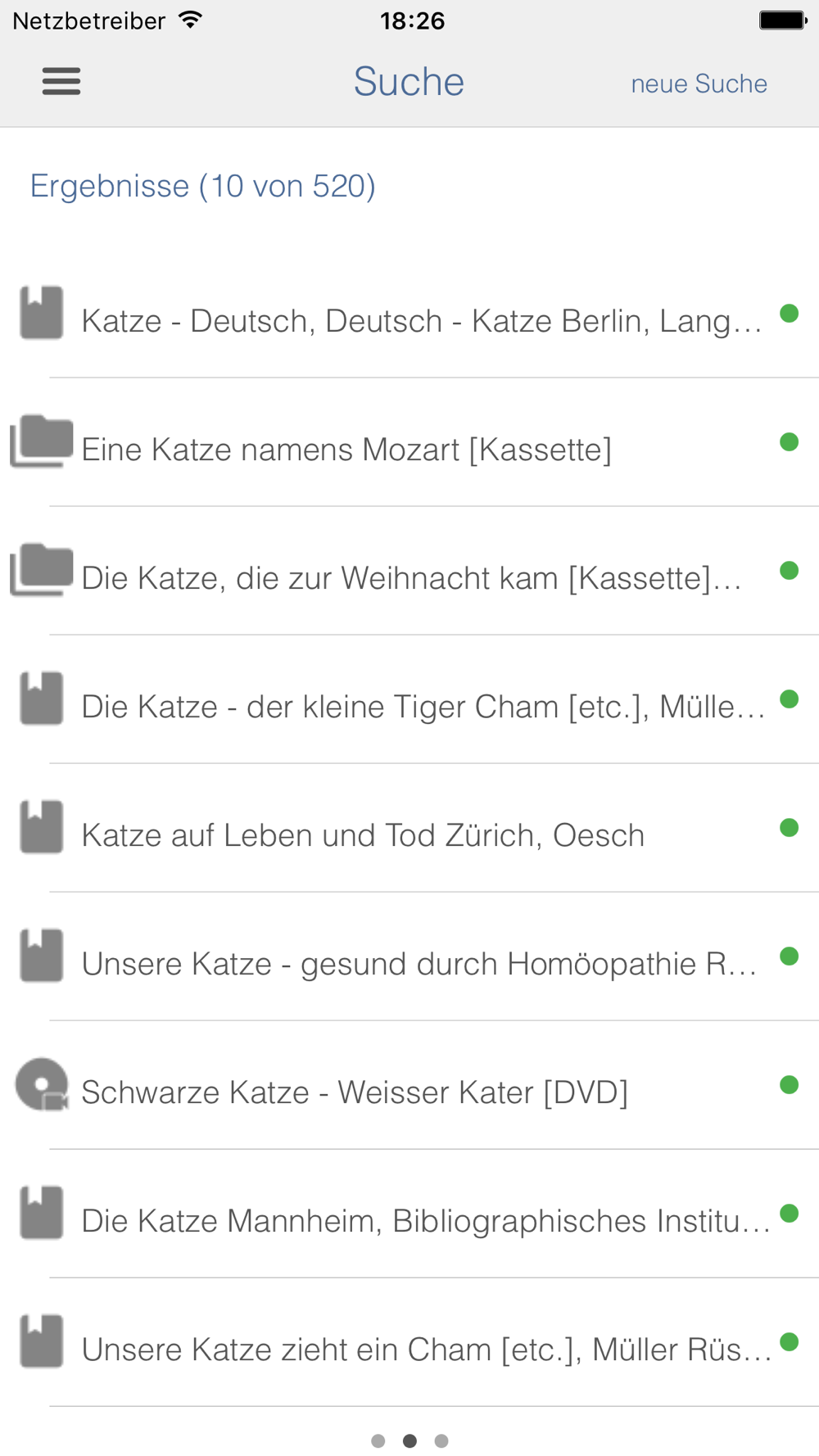
Task: Start a new search via neue Suche
Action: click(699, 84)
